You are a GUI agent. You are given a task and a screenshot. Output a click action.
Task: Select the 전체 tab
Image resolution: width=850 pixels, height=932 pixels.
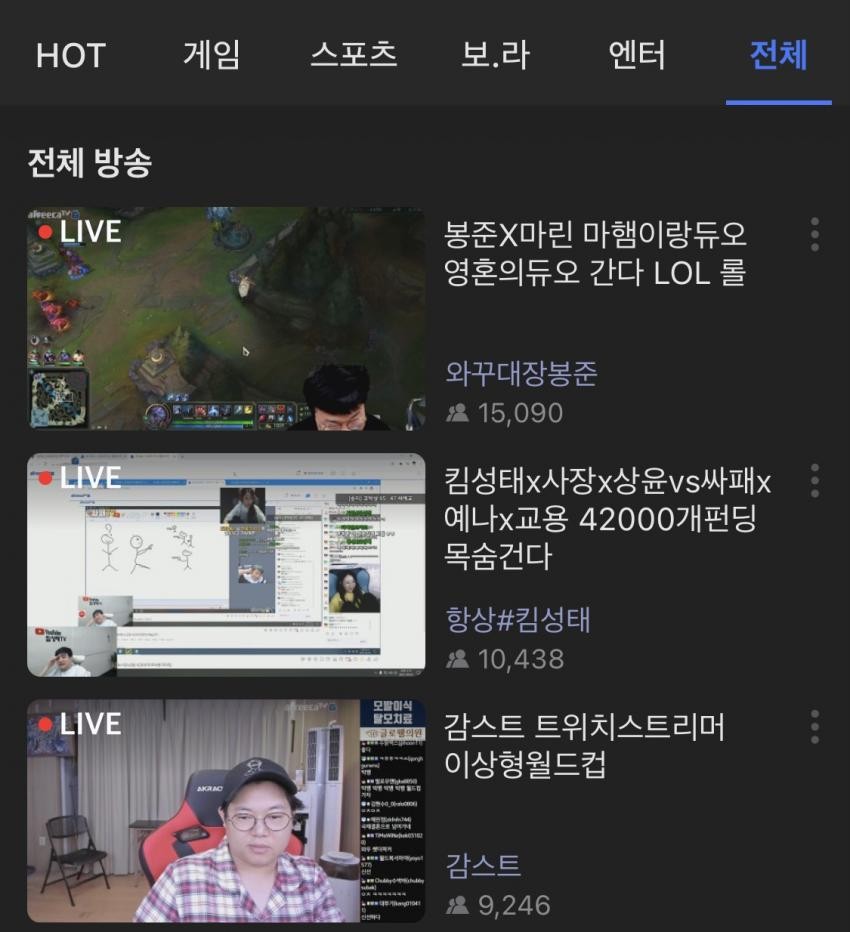778,55
